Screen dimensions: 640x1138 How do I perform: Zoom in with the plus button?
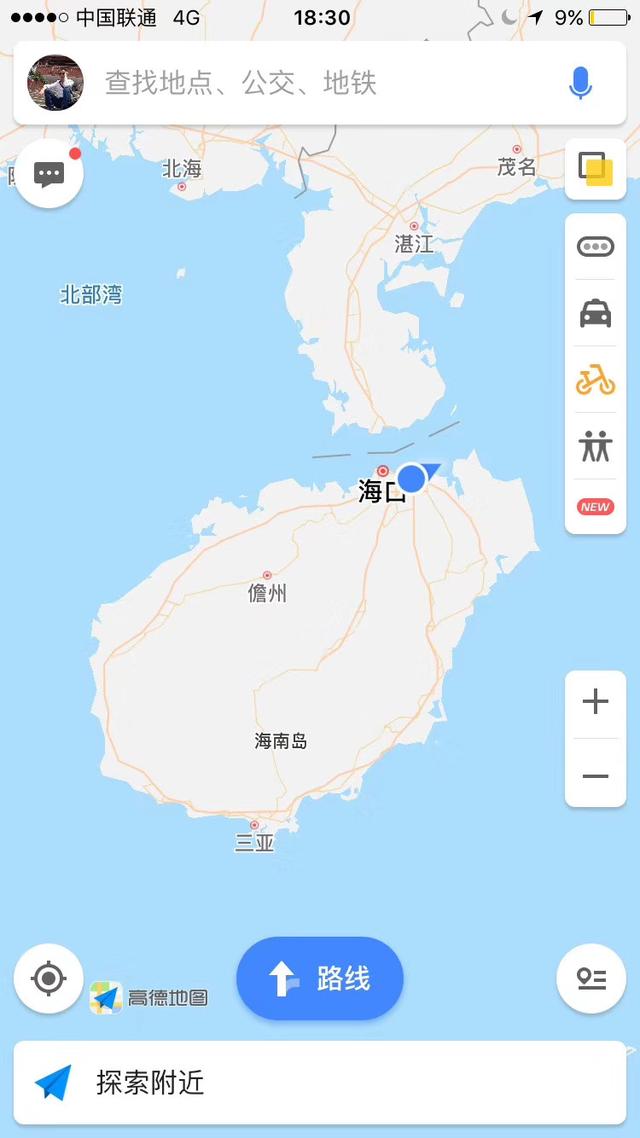point(595,702)
